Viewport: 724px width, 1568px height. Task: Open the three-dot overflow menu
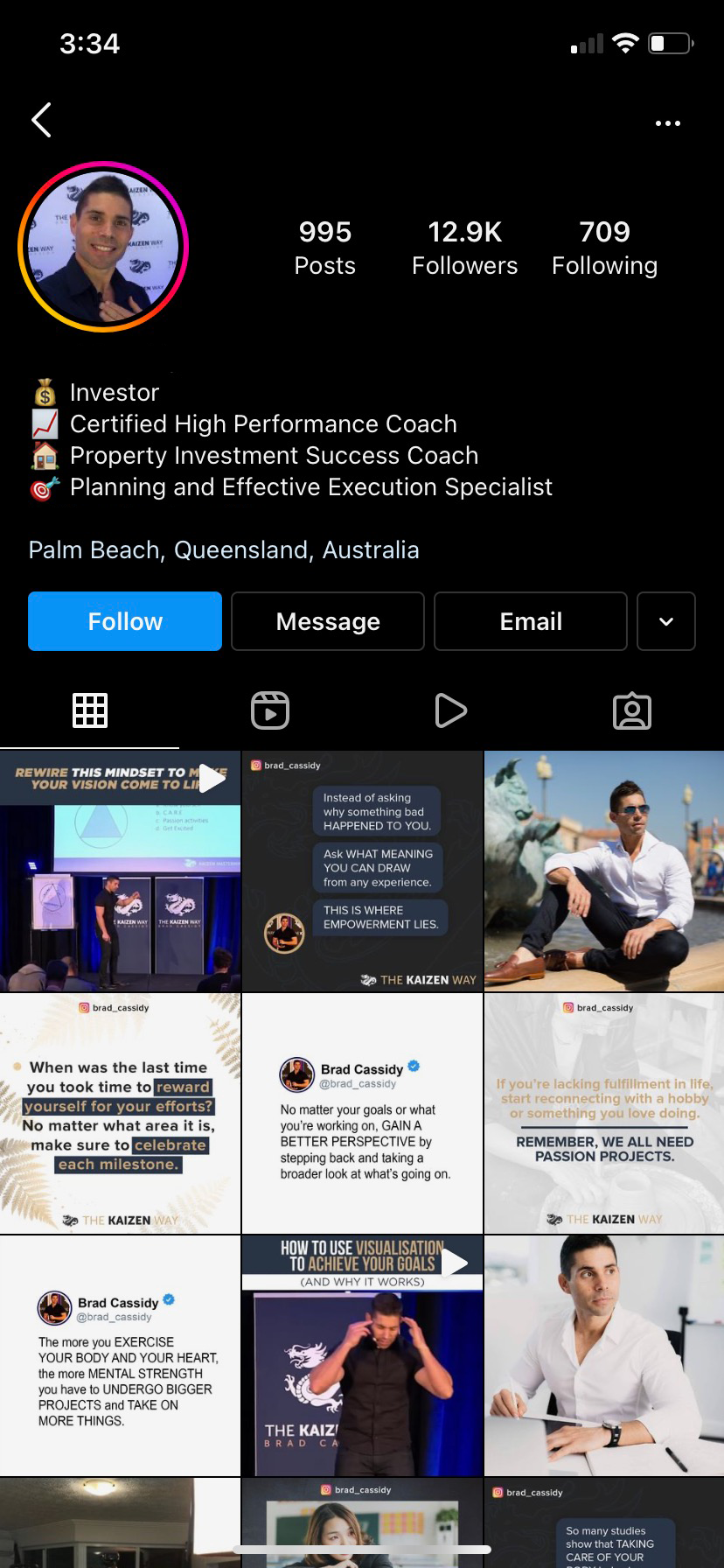point(667,123)
